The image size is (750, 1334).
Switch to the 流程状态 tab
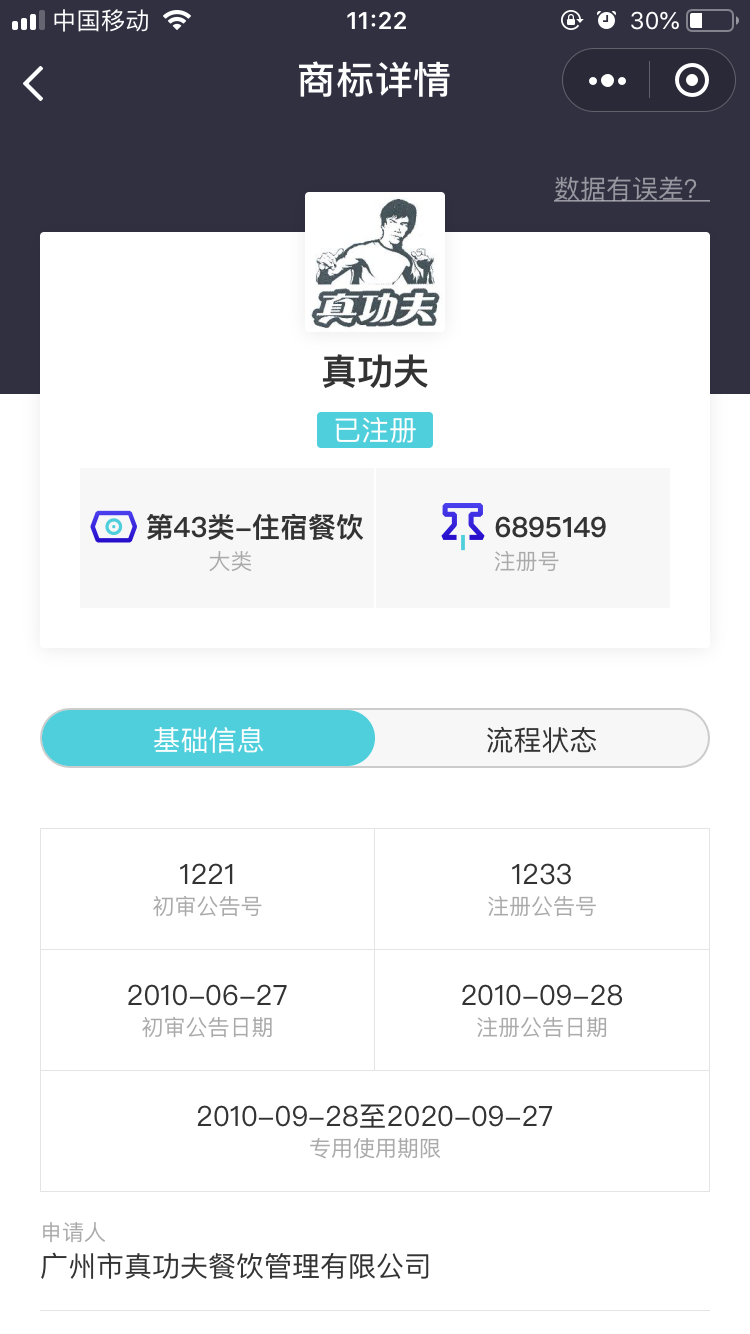click(x=542, y=739)
